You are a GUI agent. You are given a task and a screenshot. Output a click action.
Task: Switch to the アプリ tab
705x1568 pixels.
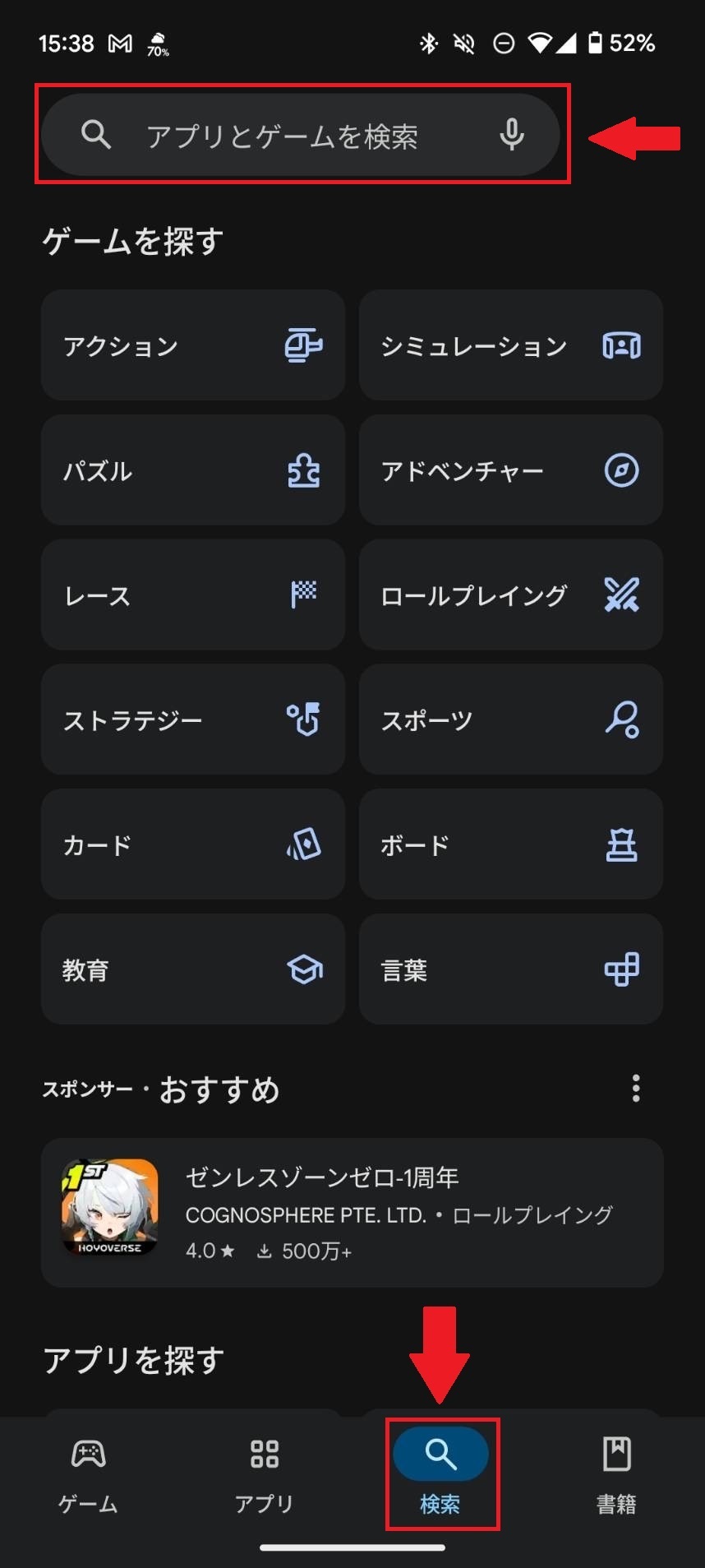pos(265,1475)
